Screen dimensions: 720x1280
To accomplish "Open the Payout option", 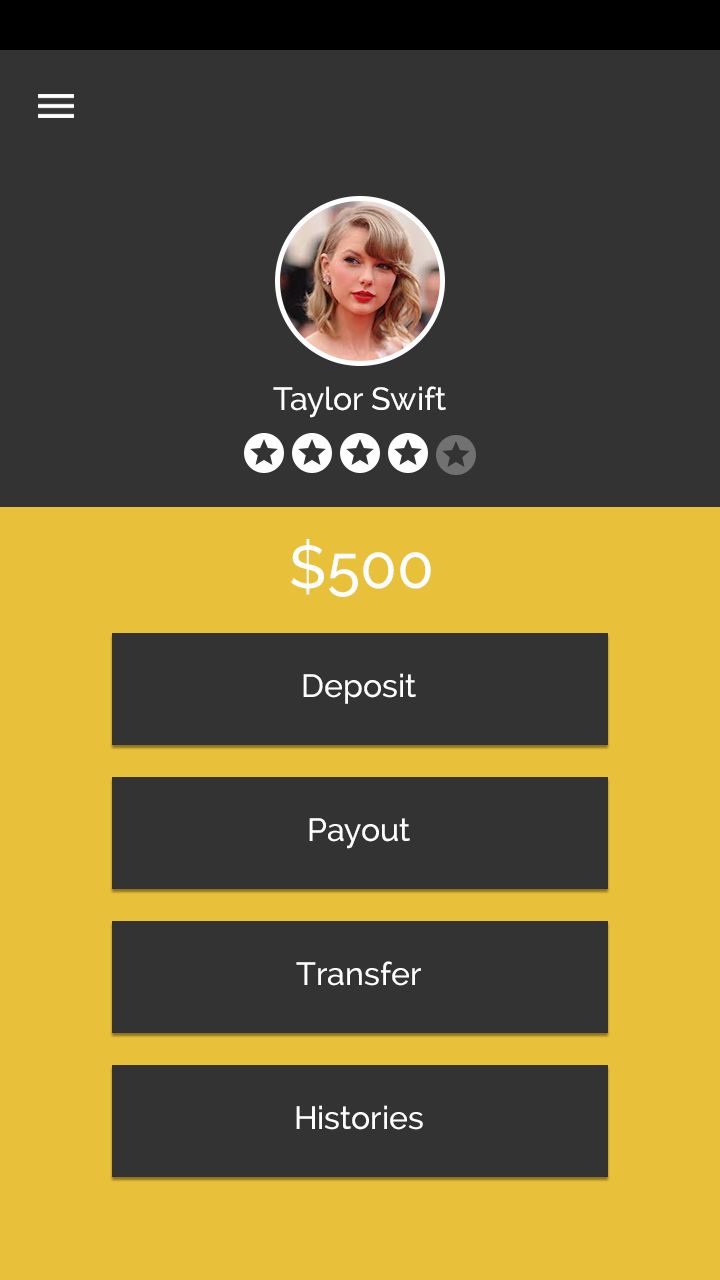I will click(x=360, y=832).
